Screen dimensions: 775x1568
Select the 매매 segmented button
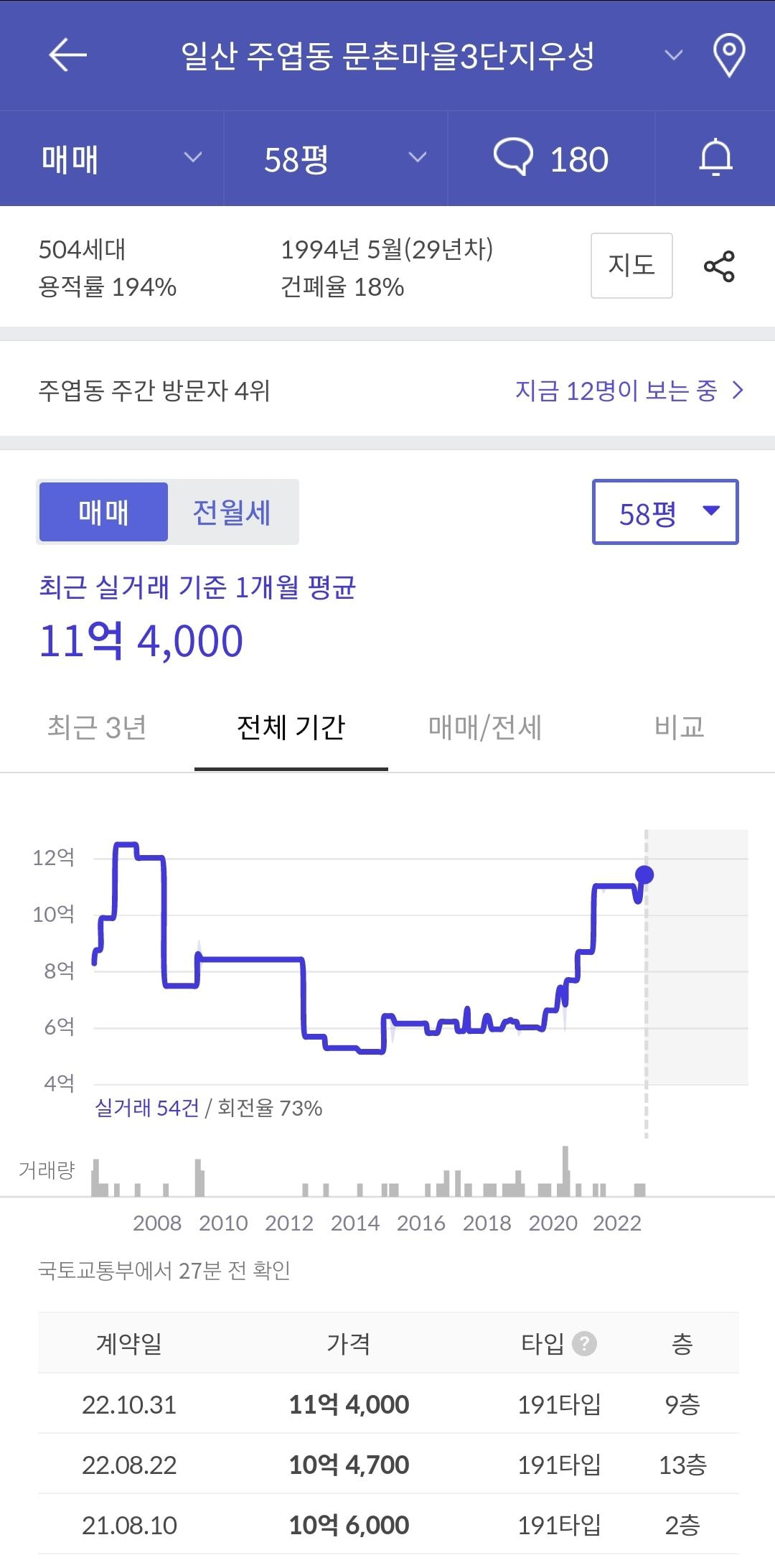pos(103,512)
